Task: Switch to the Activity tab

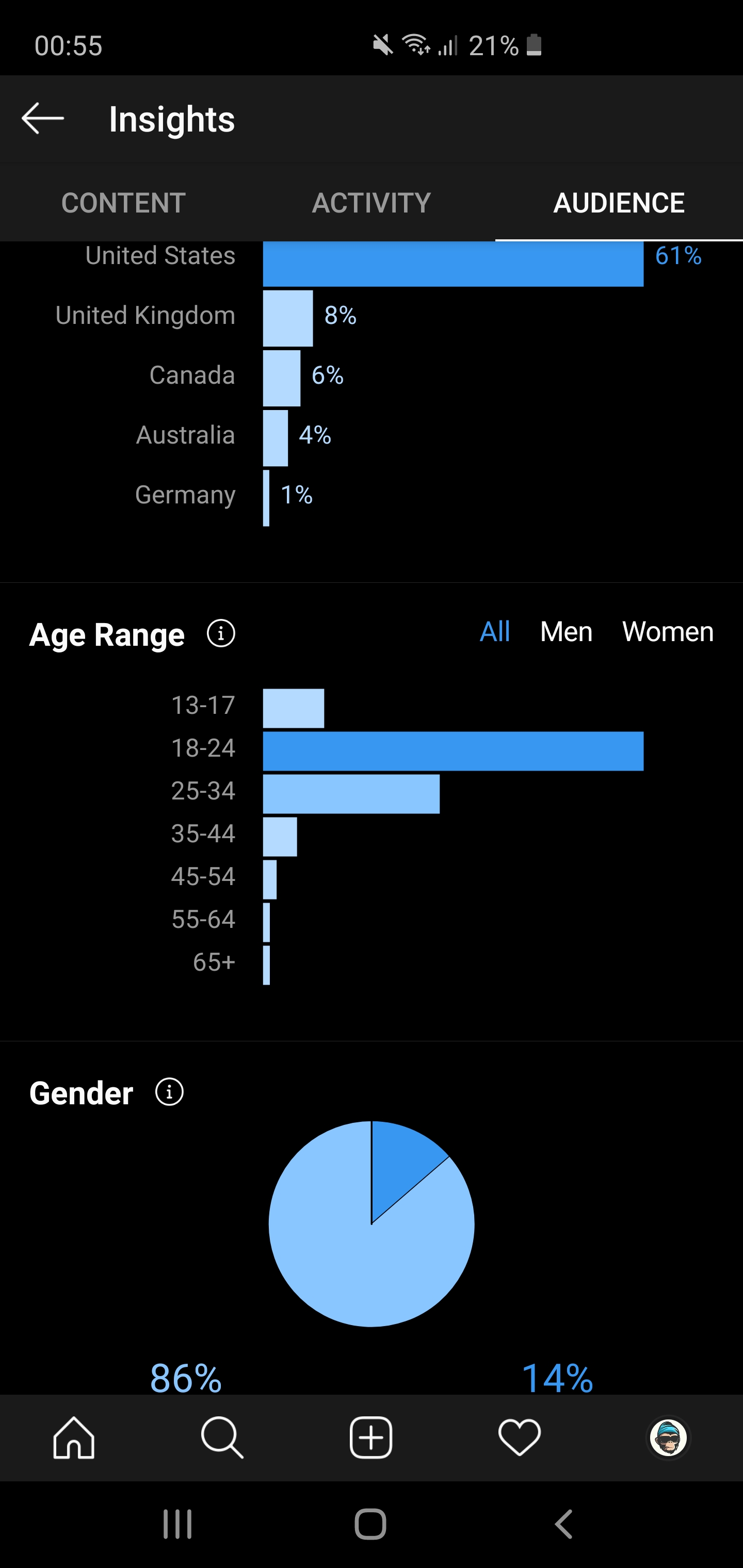Action: coord(372,203)
